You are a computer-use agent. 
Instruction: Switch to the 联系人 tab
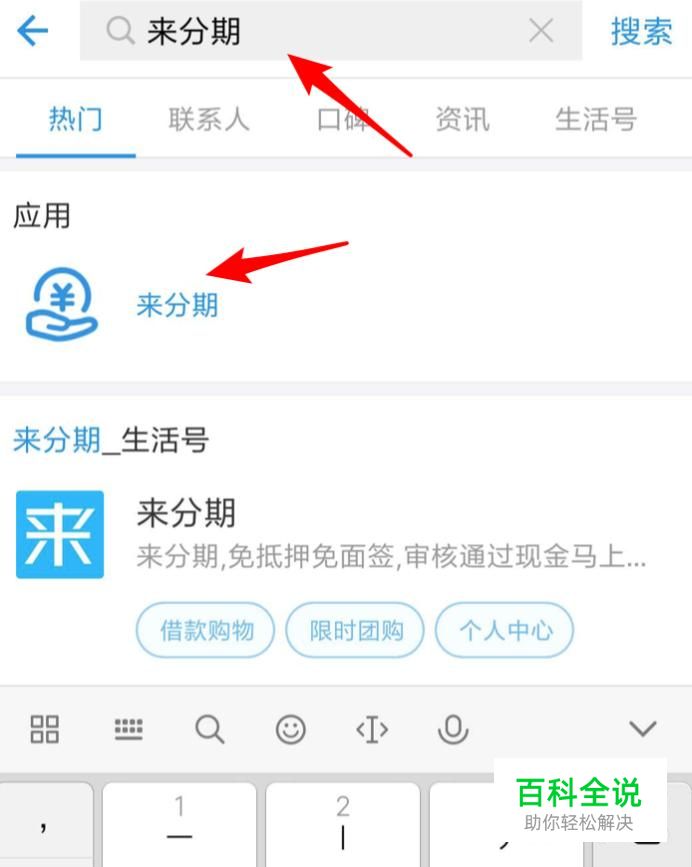coord(209,120)
